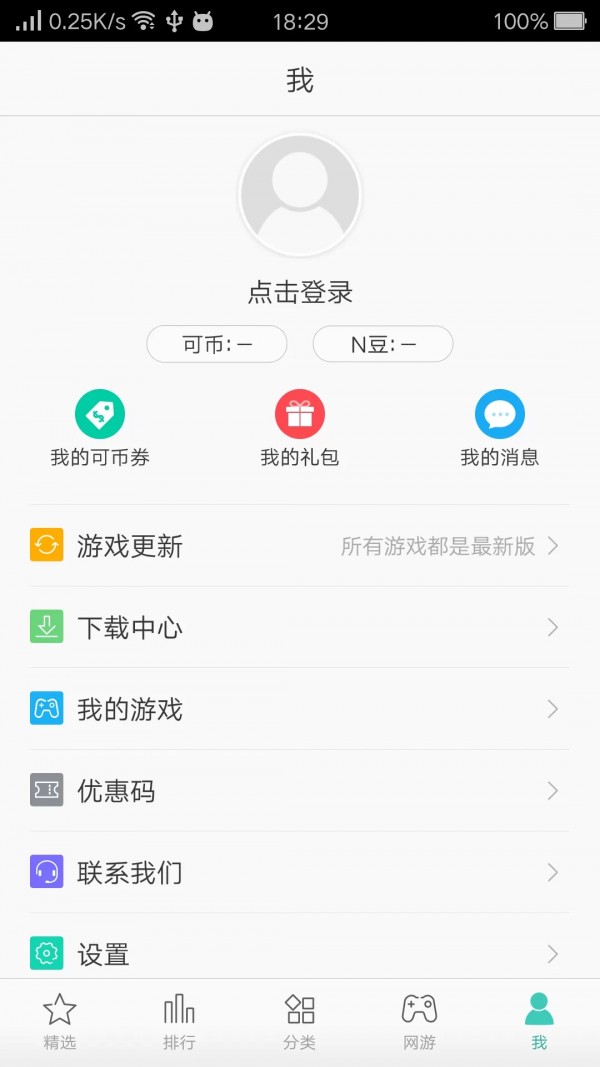Open the 可币 balance chip
This screenshot has height=1067, width=600.
click(217, 345)
